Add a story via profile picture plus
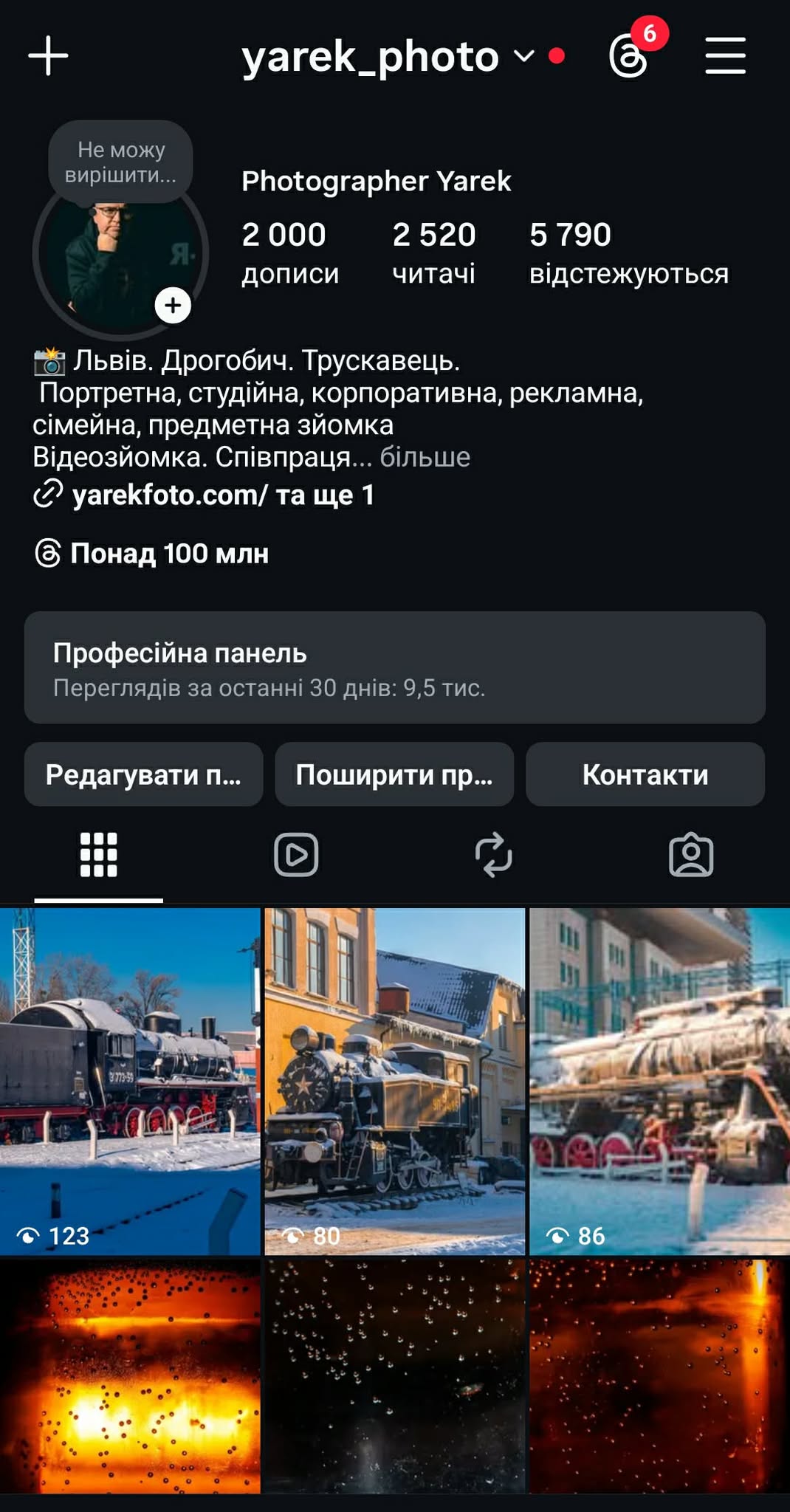 point(173,306)
